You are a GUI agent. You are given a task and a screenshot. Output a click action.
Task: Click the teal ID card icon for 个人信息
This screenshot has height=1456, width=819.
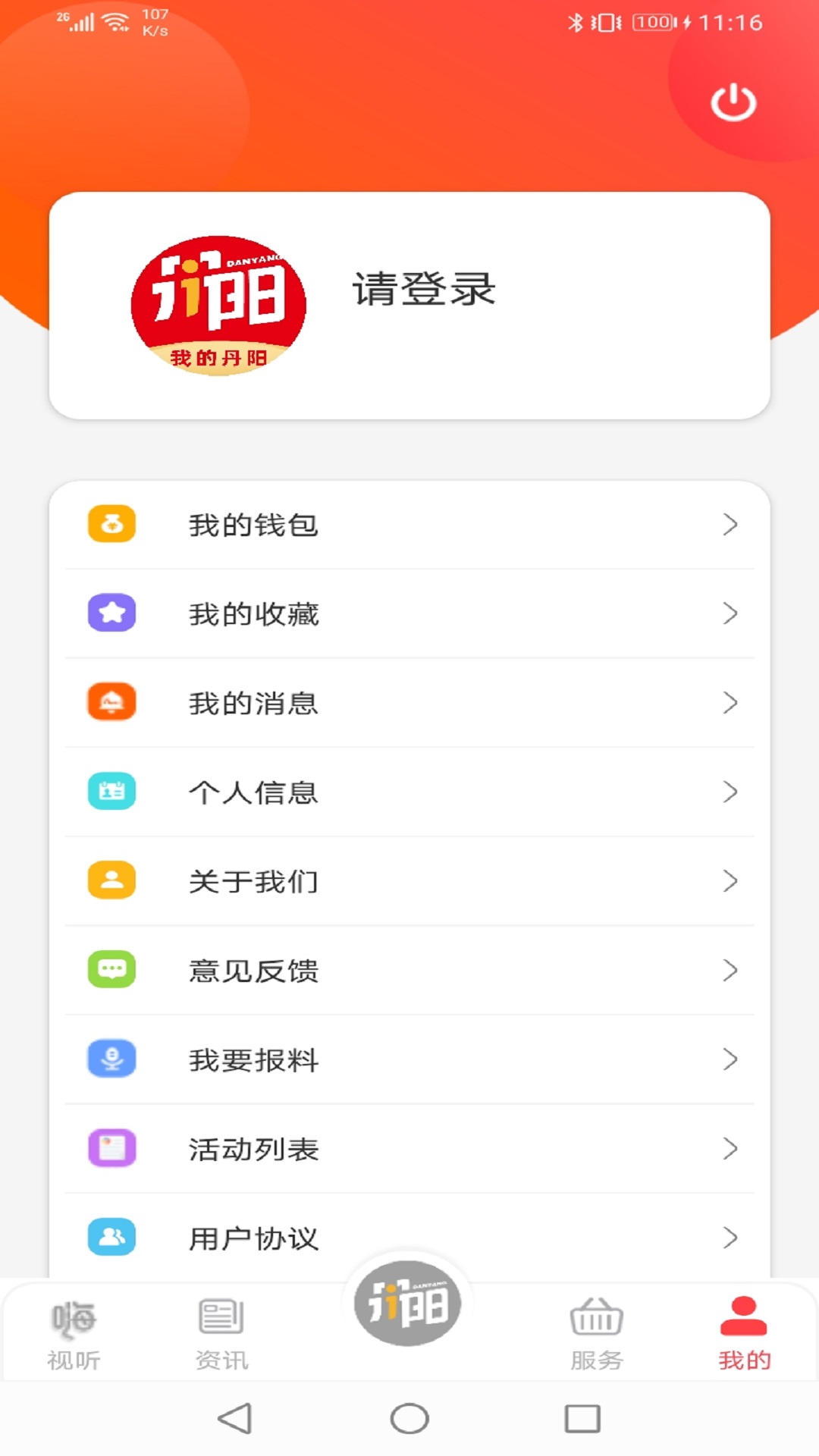pos(111,792)
